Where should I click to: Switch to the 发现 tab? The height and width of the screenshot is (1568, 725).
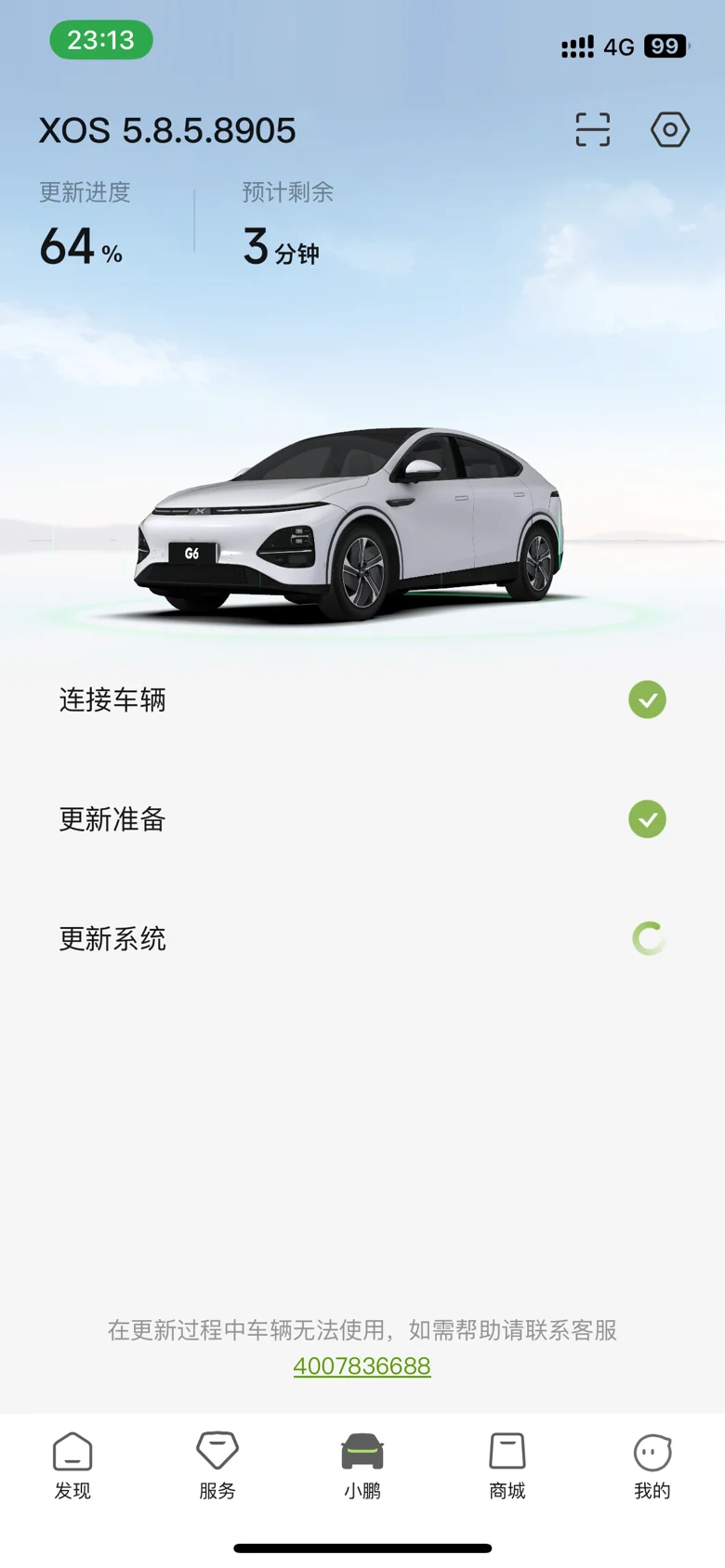tap(72, 1466)
